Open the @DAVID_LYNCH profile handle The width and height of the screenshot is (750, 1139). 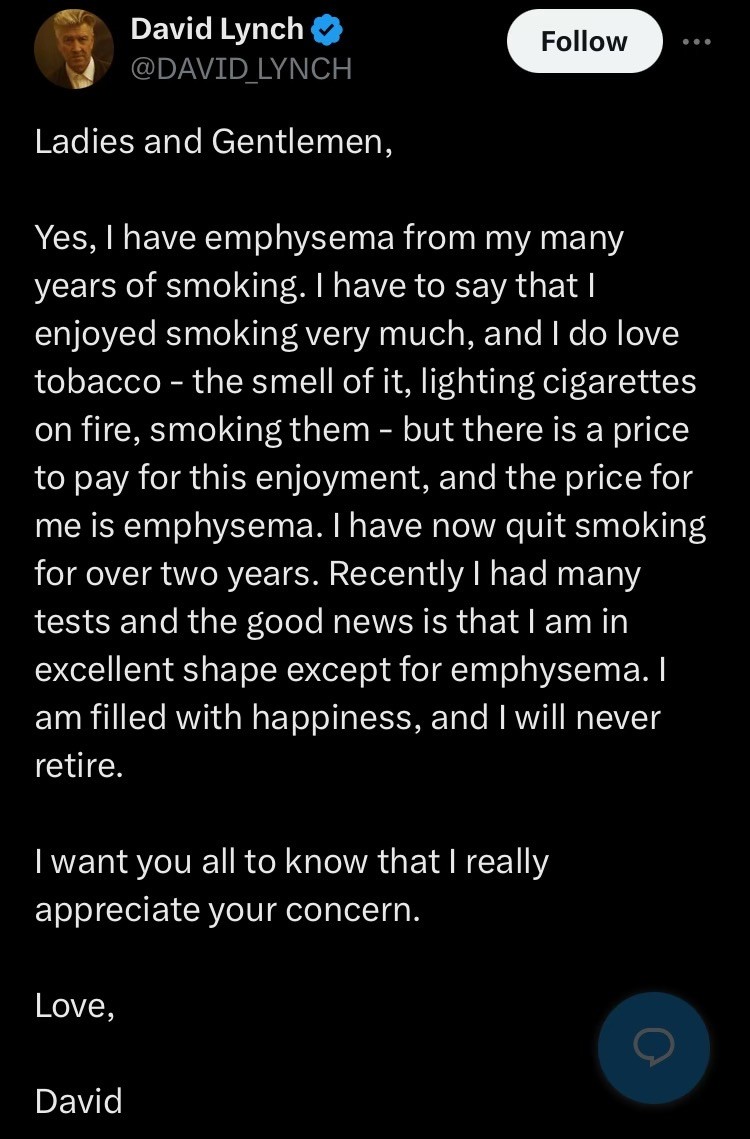[241, 68]
